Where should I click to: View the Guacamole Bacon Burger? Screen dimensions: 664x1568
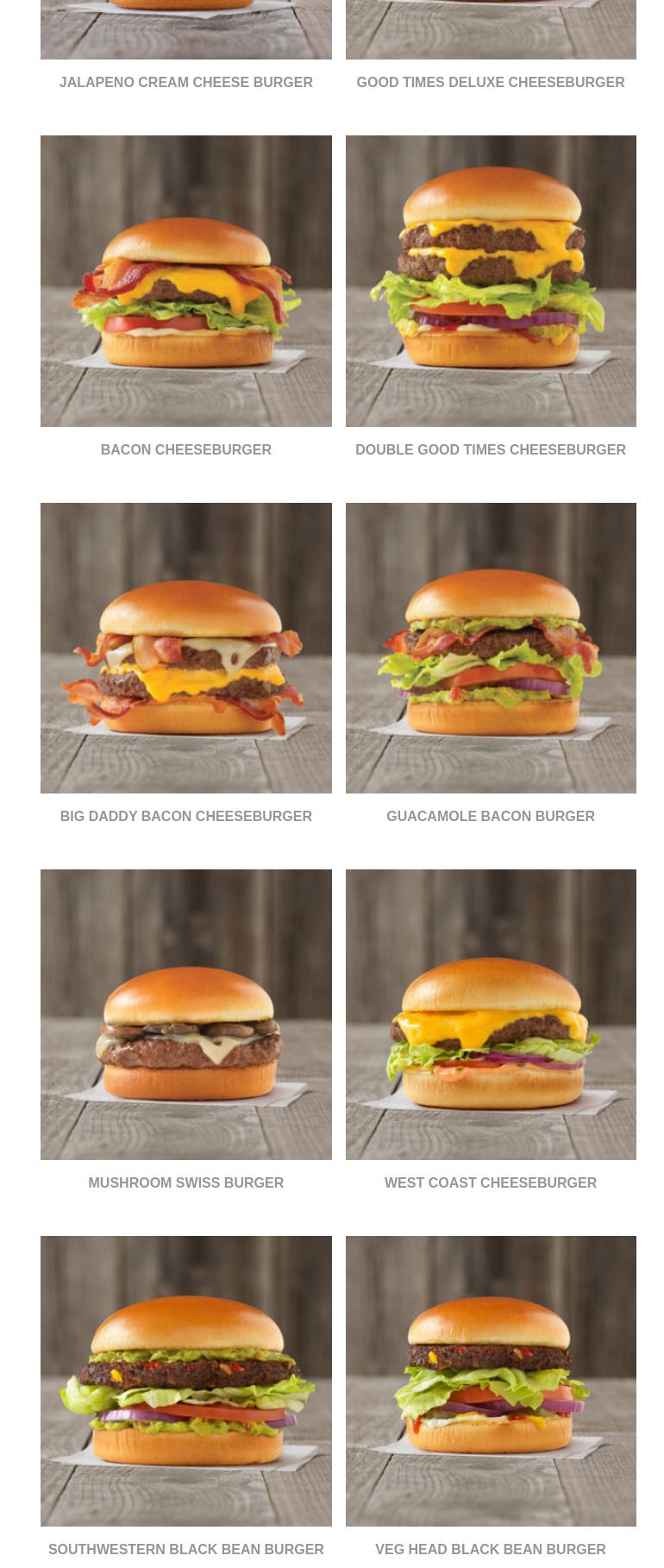pyautogui.click(x=490, y=648)
